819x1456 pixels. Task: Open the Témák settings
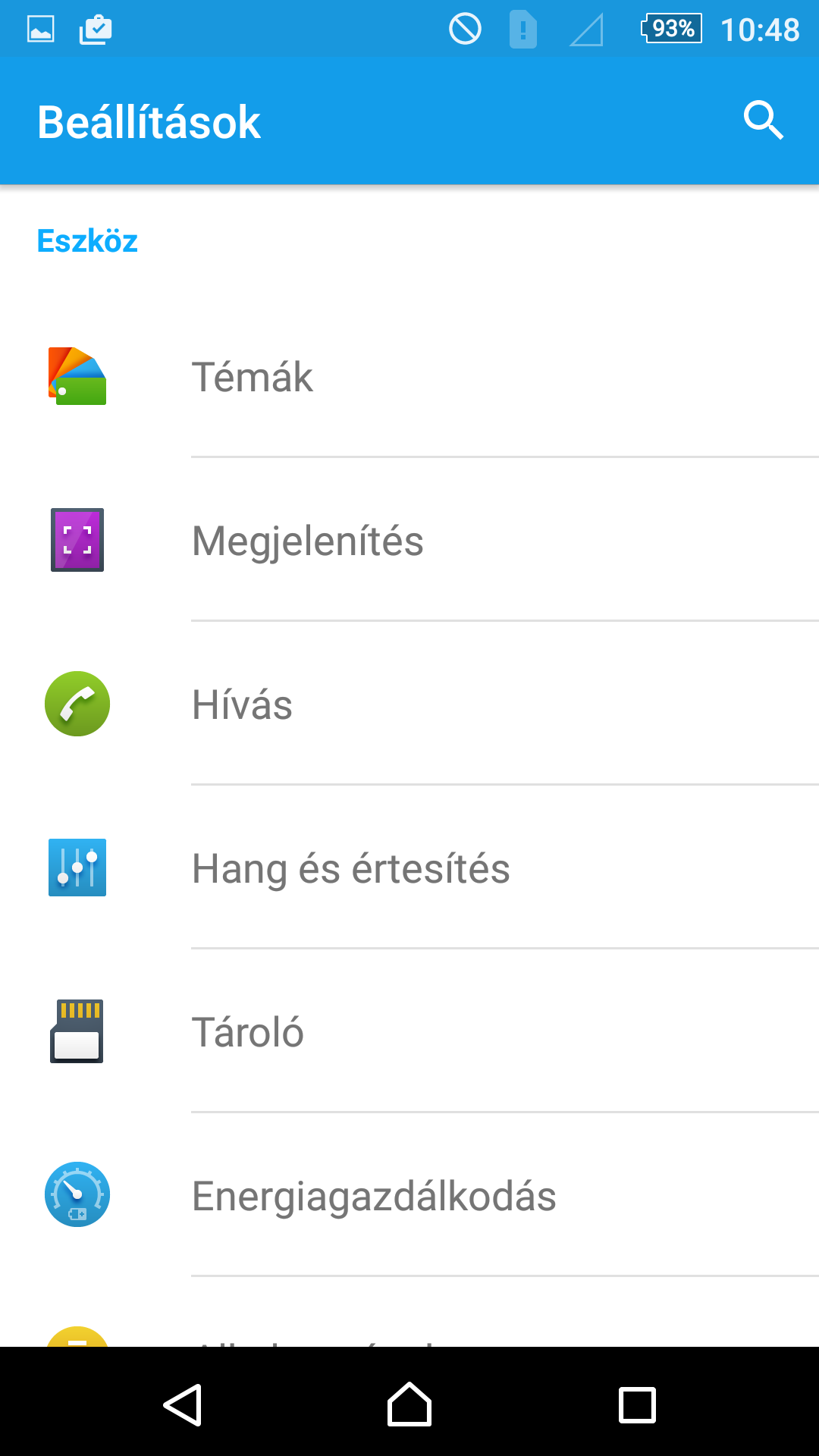pyautogui.click(x=409, y=377)
